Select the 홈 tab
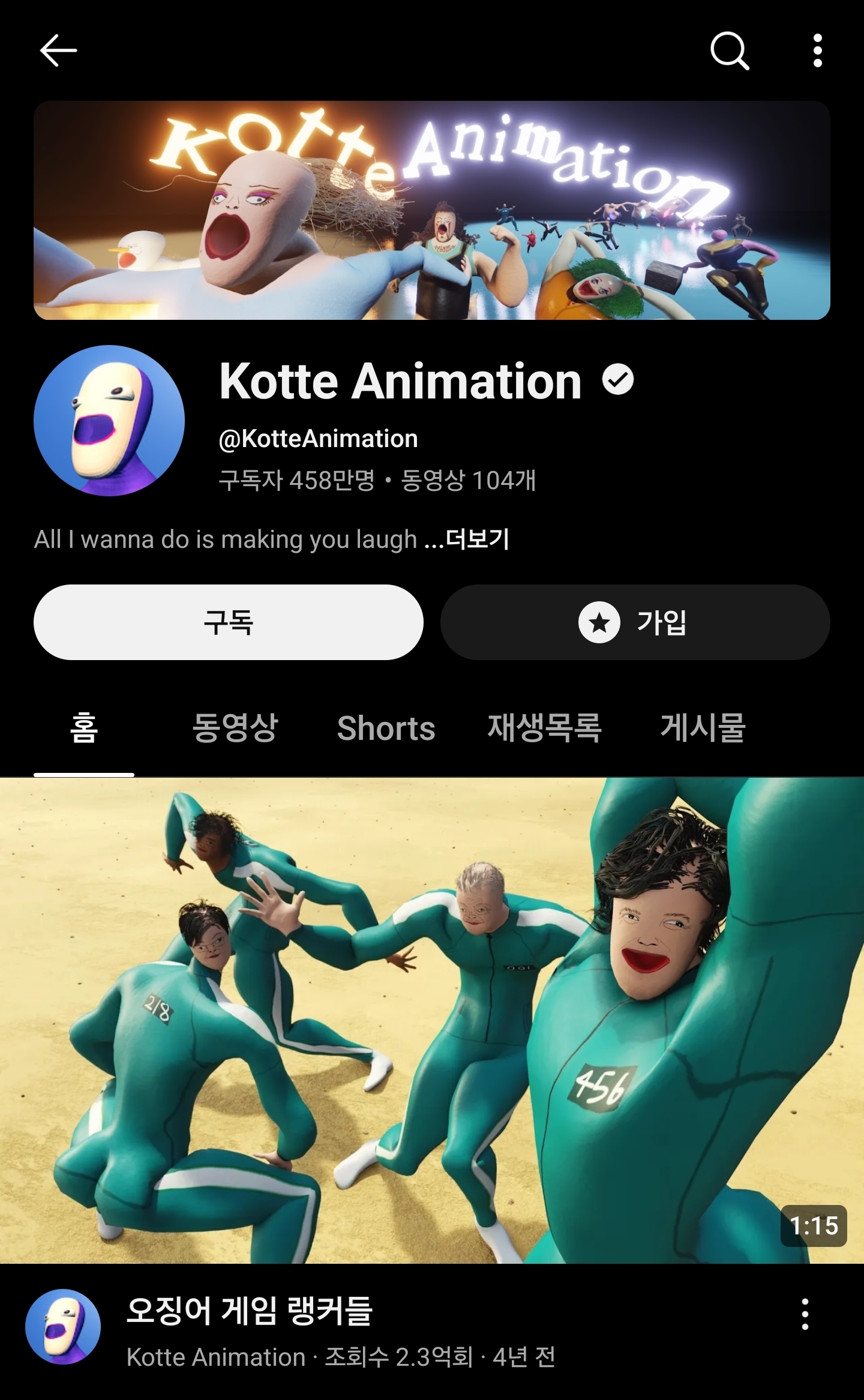Image resolution: width=864 pixels, height=1400 pixels. point(84,728)
